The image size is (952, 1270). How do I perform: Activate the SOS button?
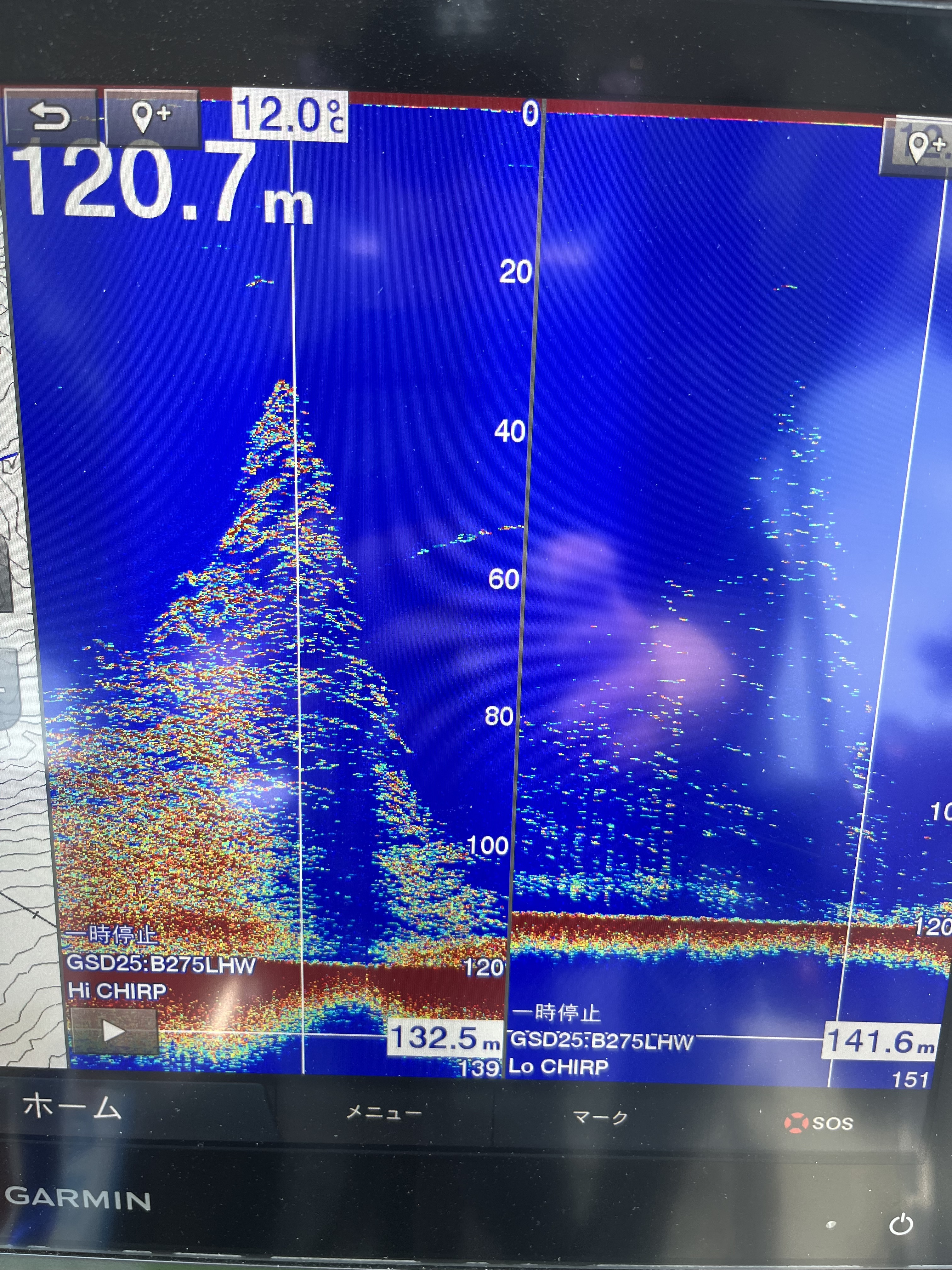pyautogui.click(x=819, y=1122)
